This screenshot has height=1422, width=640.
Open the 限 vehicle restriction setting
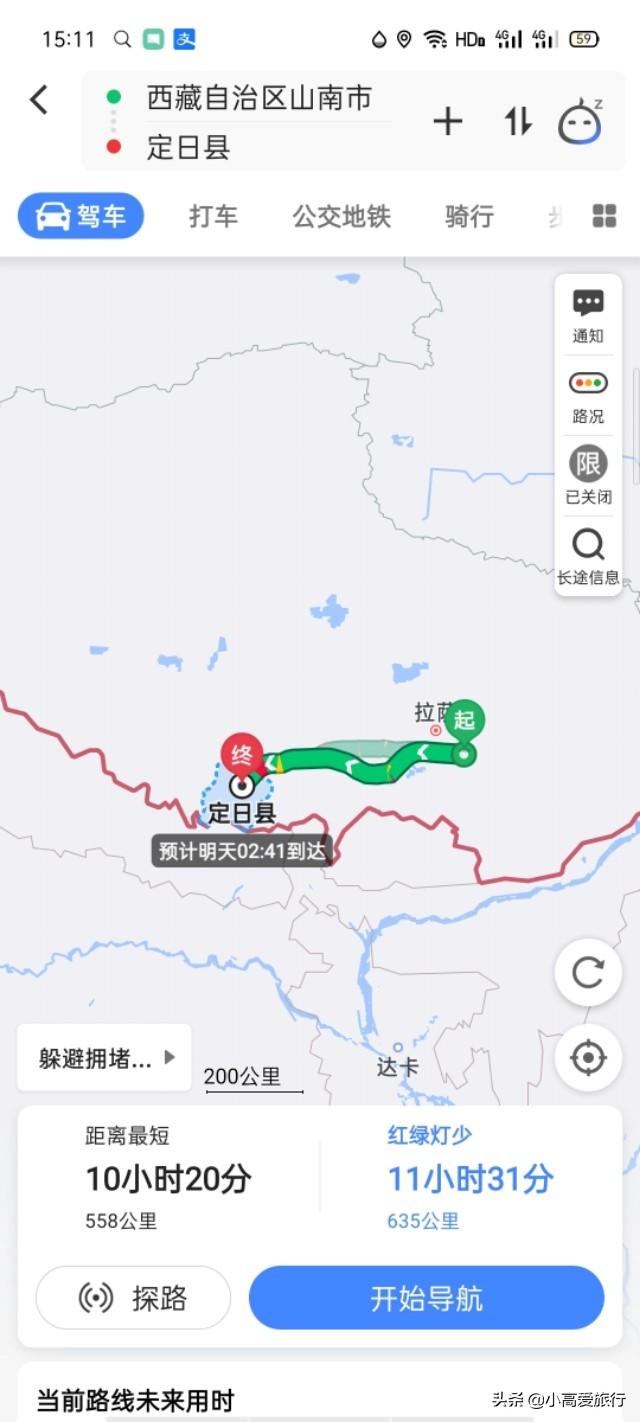tap(588, 476)
